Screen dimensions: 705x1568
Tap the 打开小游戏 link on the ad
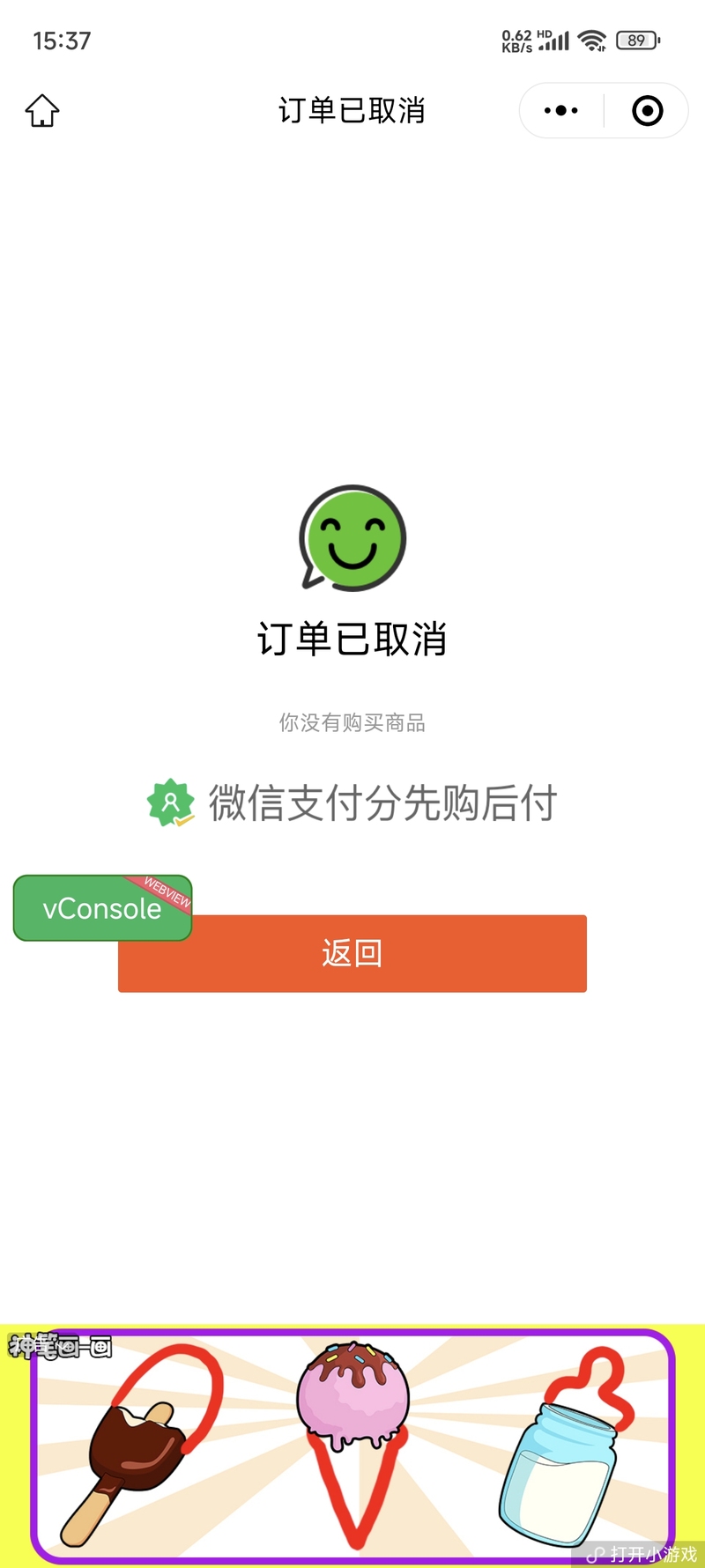(x=643, y=1555)
